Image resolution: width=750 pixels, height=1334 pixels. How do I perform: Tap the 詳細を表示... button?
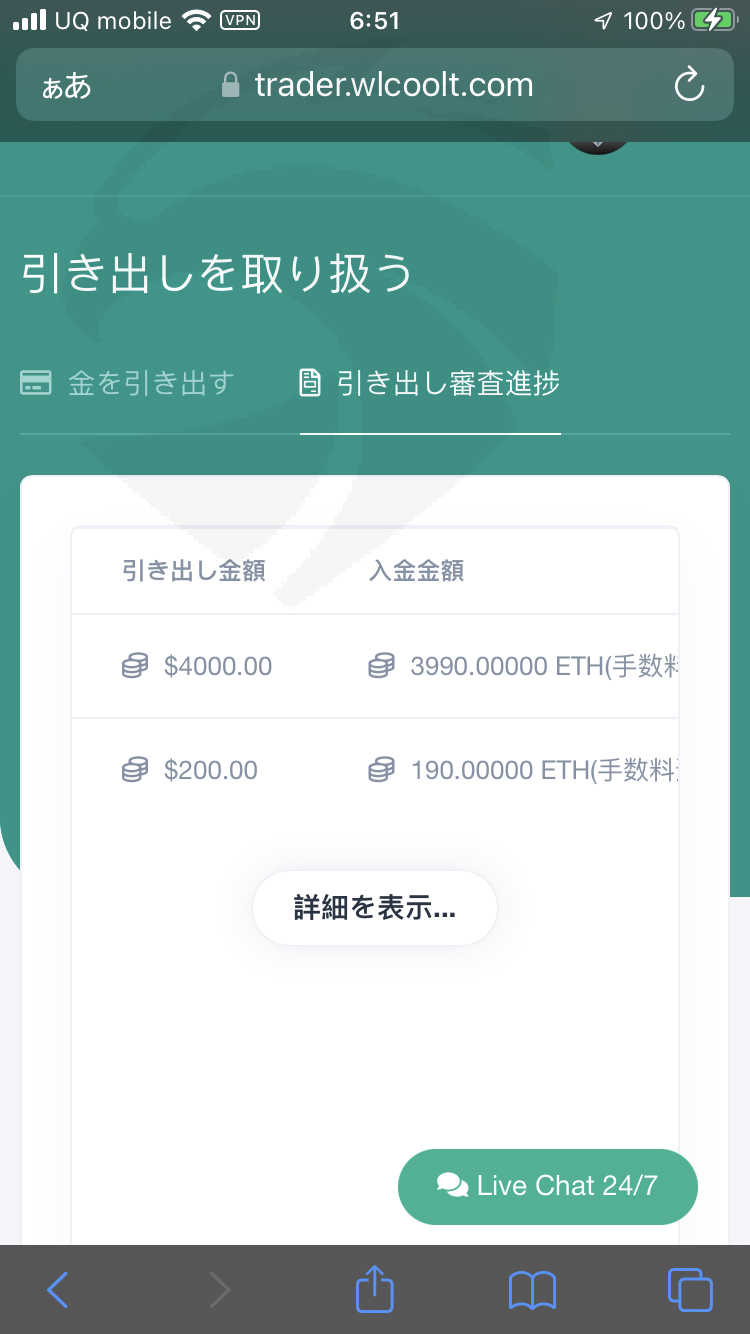[x=375, y=908]
